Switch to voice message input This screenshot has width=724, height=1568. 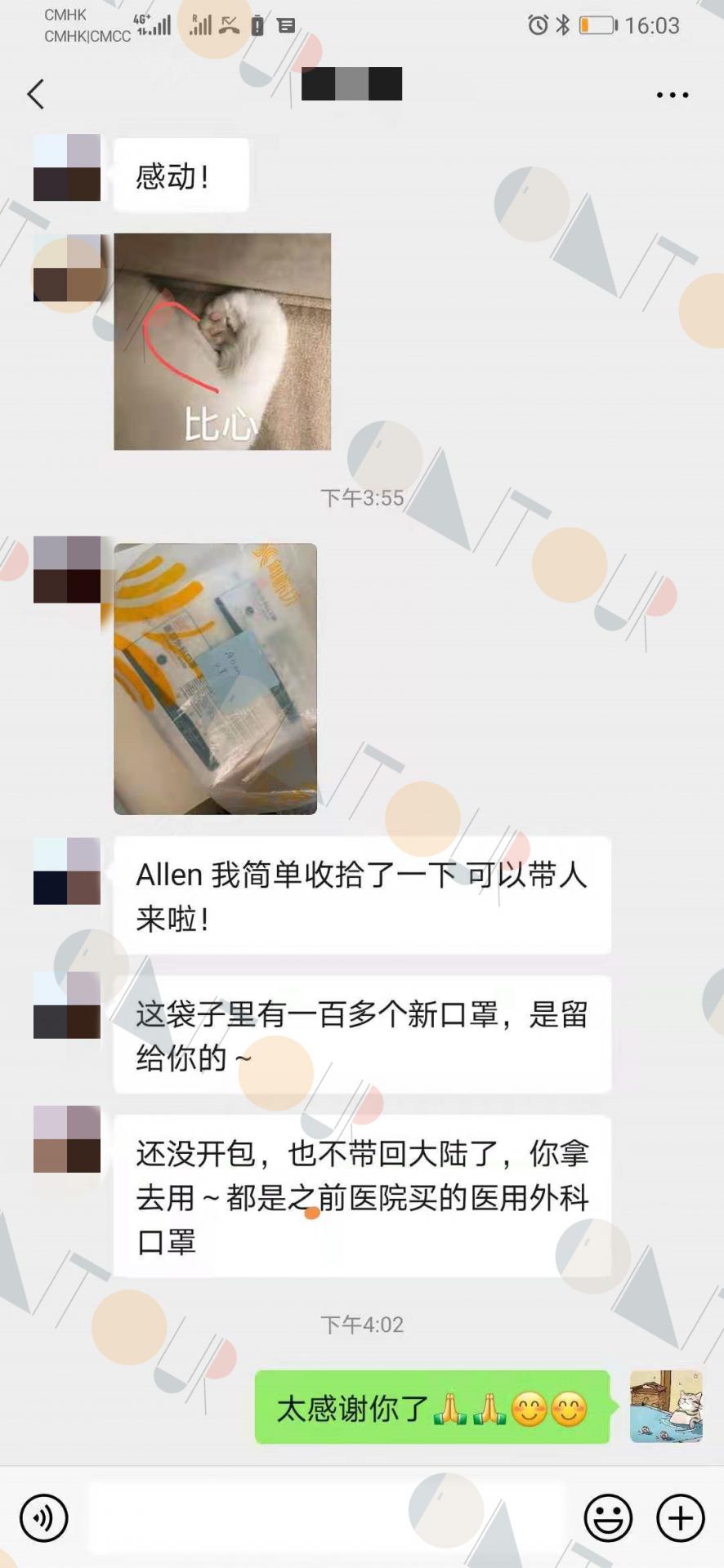tap(44, 1518)
